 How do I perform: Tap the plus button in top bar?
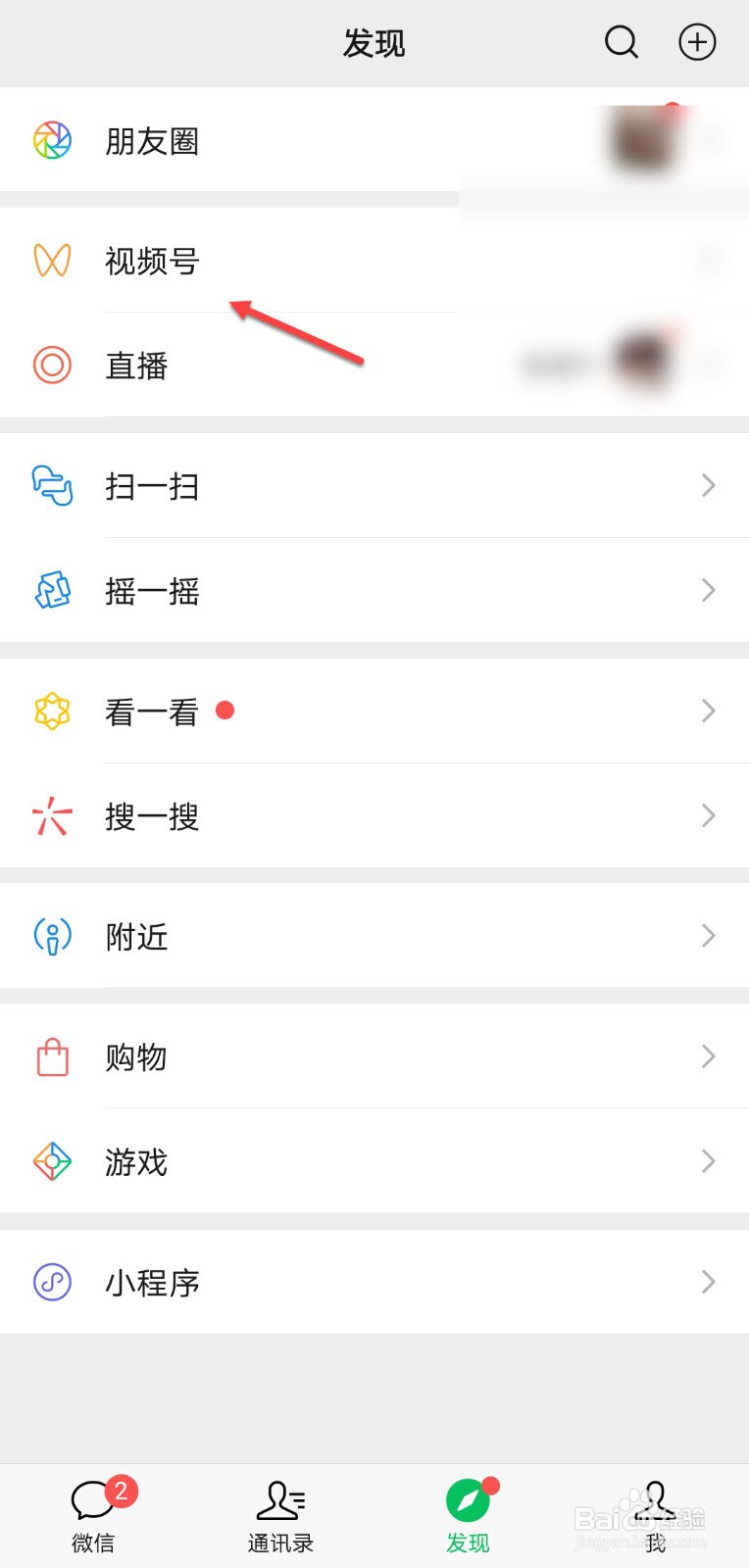click(697, 42)
